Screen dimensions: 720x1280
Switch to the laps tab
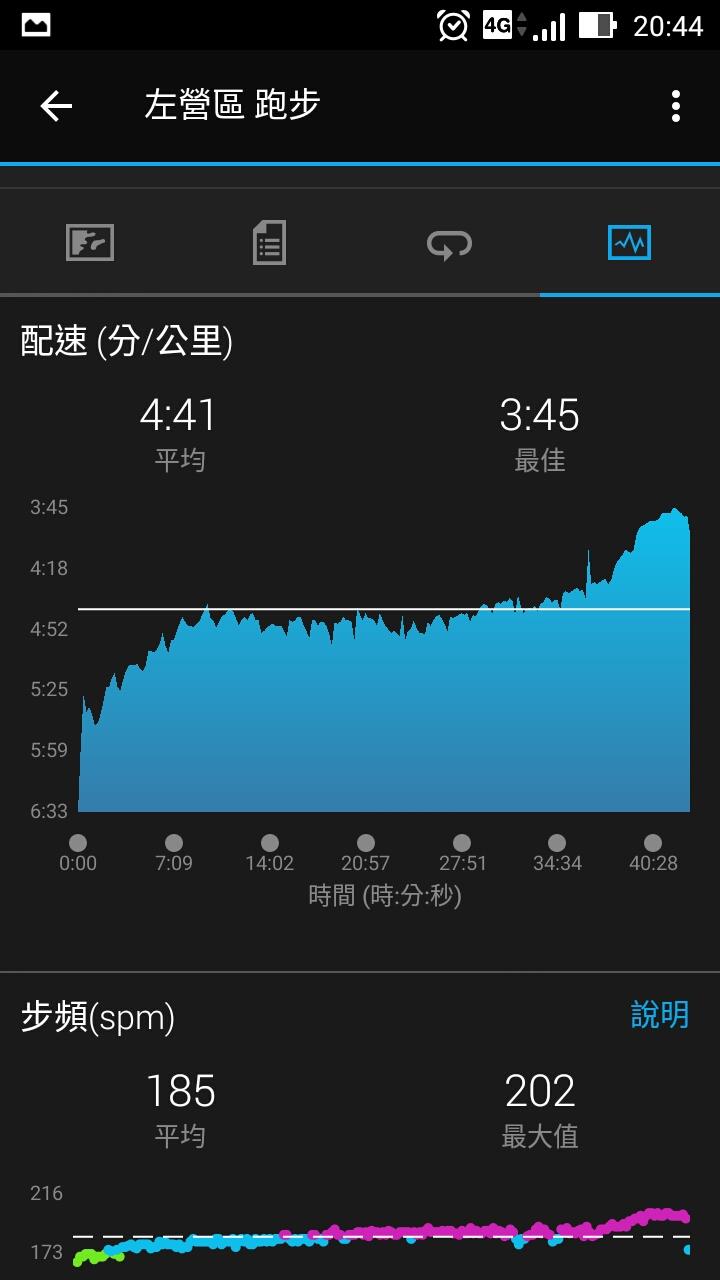[449, 243]
